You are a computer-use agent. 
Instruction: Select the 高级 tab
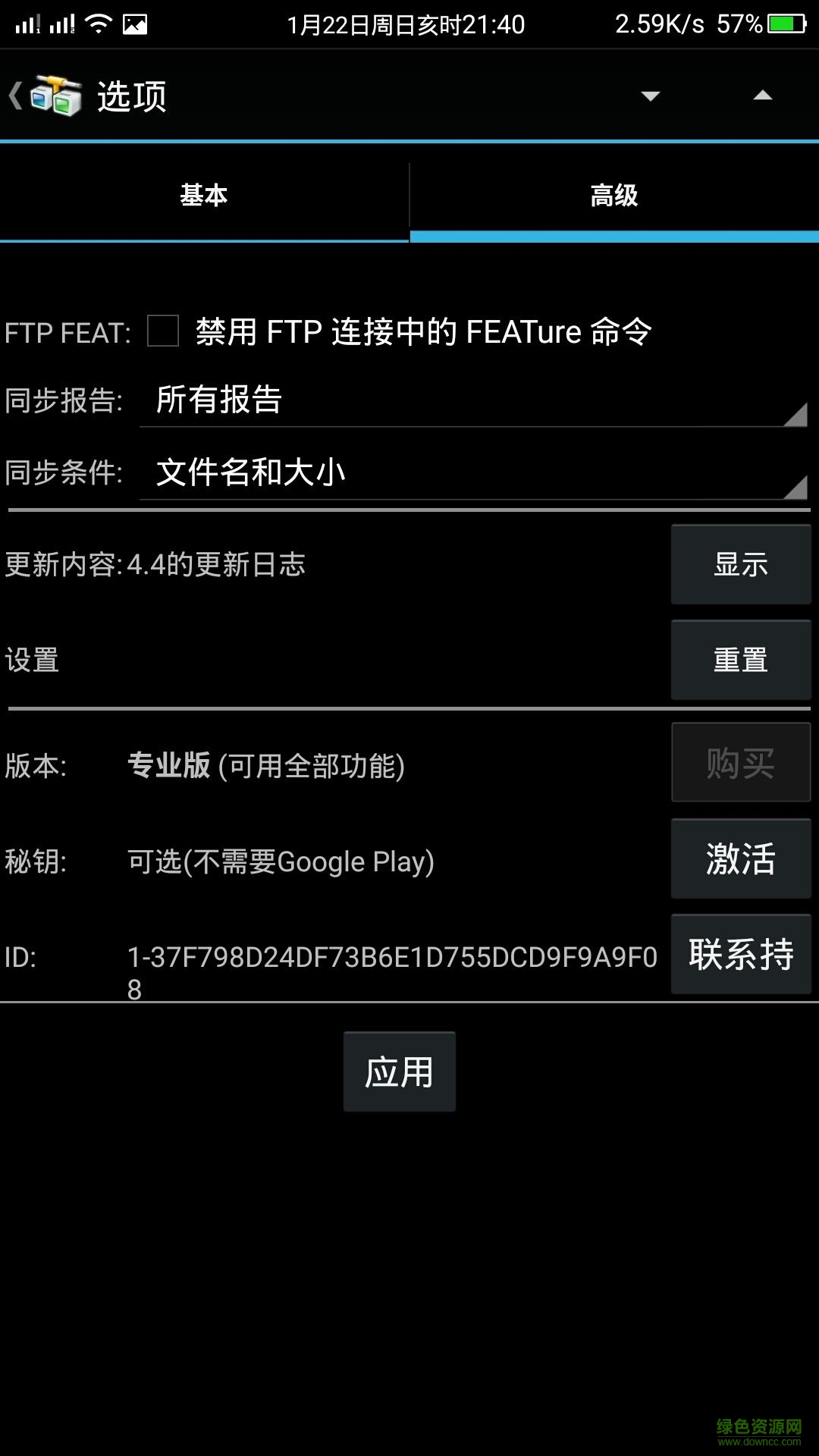[x=613, y=196]
